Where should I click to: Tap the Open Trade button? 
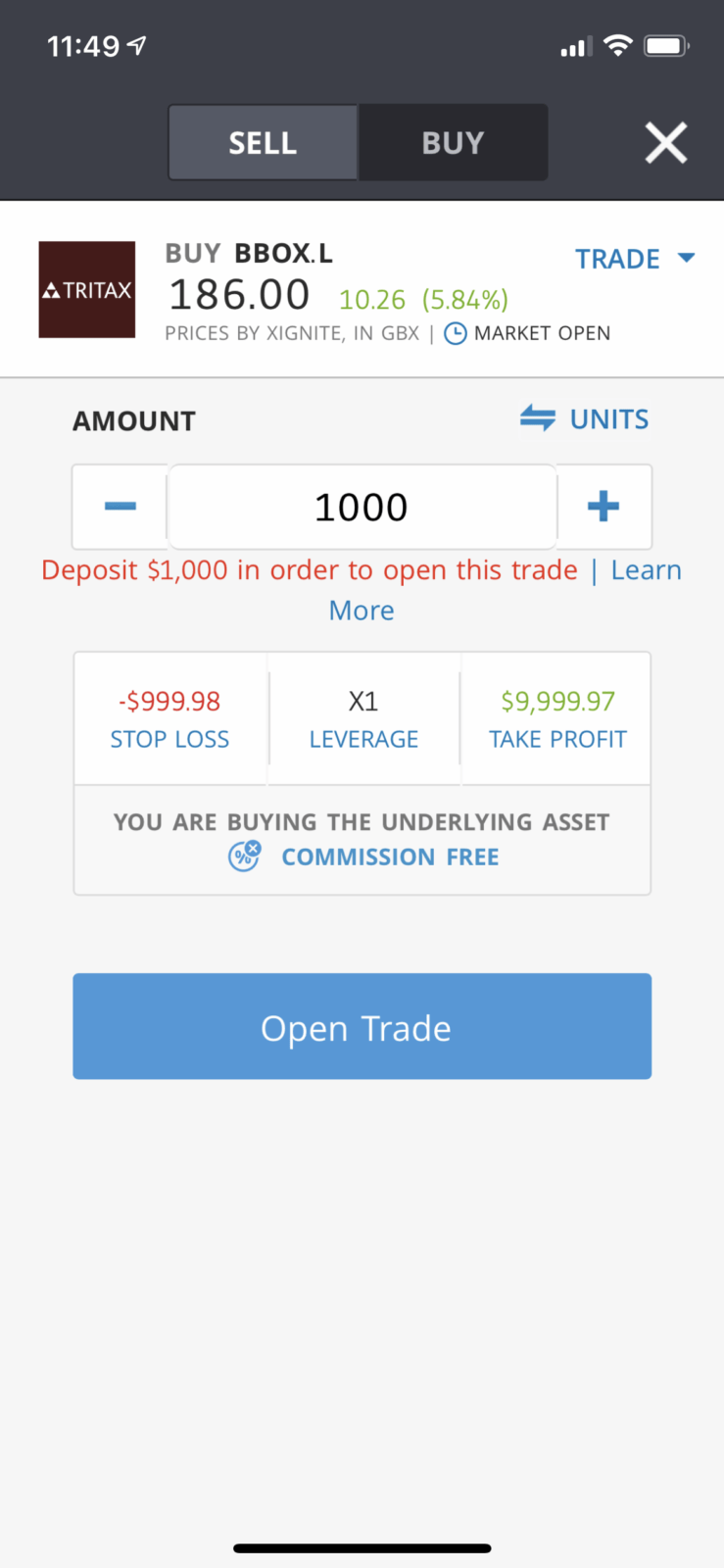[362, 1026]
